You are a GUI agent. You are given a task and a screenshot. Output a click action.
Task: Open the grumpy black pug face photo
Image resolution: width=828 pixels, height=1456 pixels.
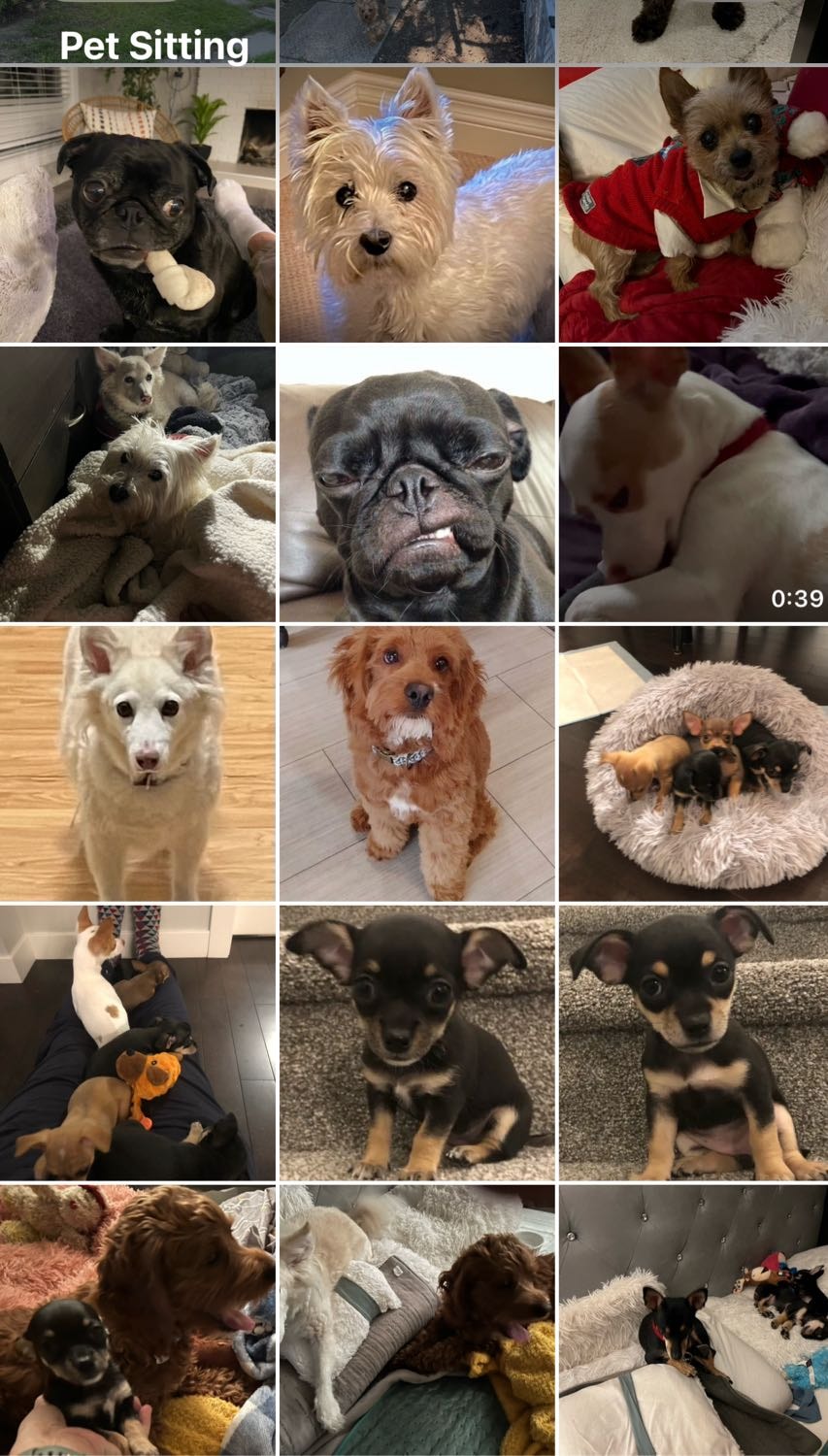(416, 483)
